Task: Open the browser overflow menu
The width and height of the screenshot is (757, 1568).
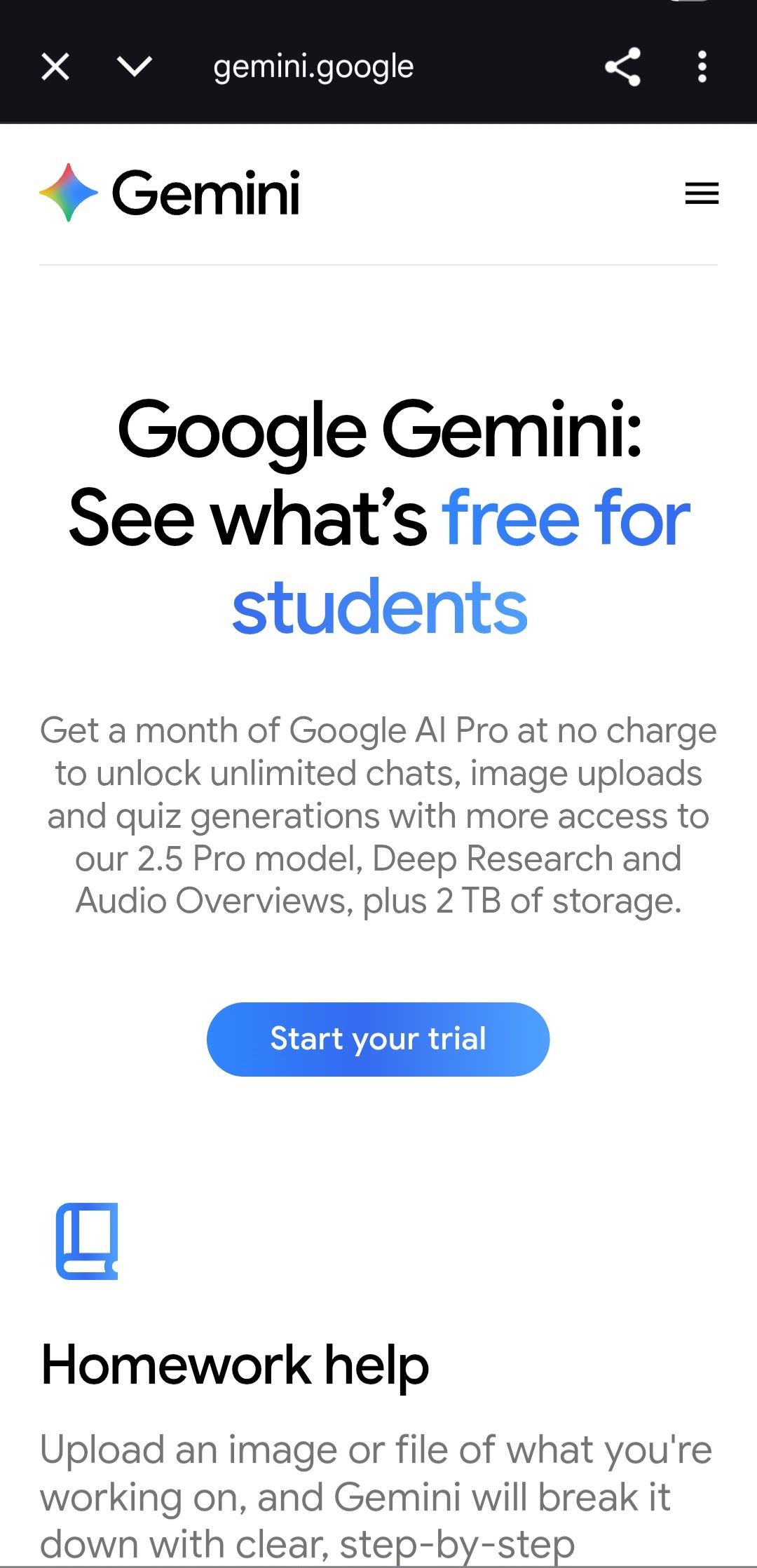Action: (702, 67)
